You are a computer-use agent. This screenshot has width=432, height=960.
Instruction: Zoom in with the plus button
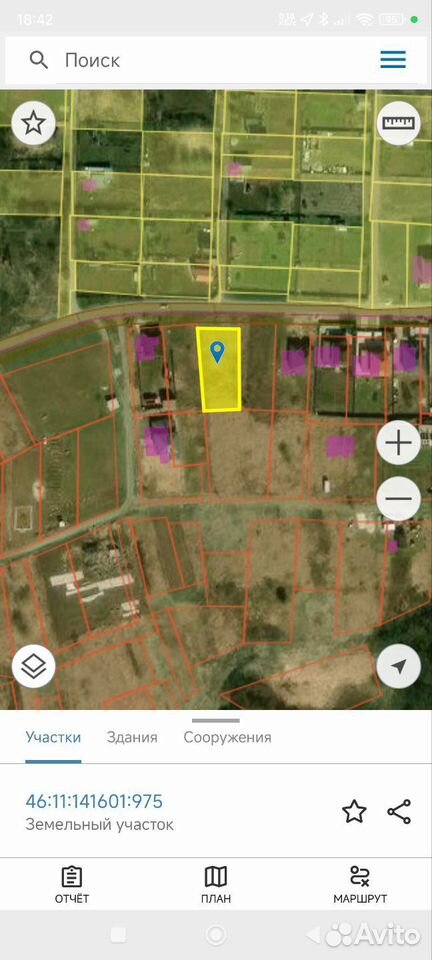(x=398, y=442)
